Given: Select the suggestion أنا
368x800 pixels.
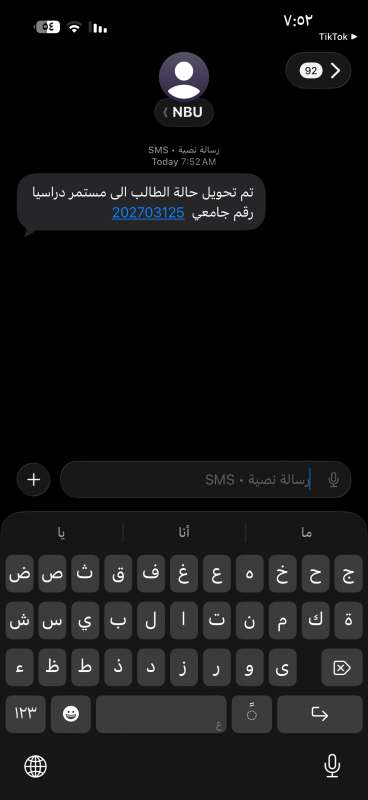Looking at the screenshot, I should pyautogui.click(x=184, y=533).
